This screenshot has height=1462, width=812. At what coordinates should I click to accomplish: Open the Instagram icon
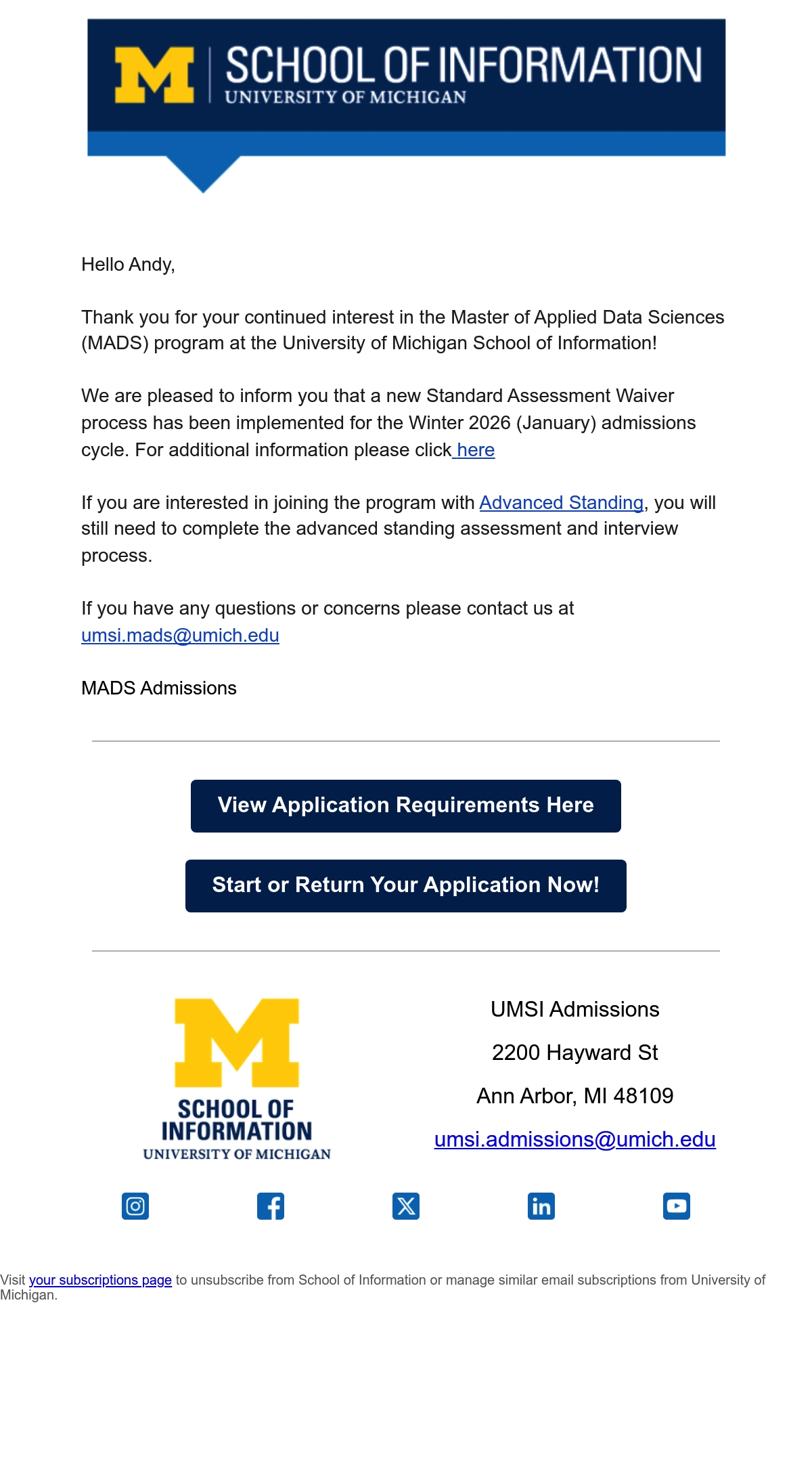click(135, 1206)
